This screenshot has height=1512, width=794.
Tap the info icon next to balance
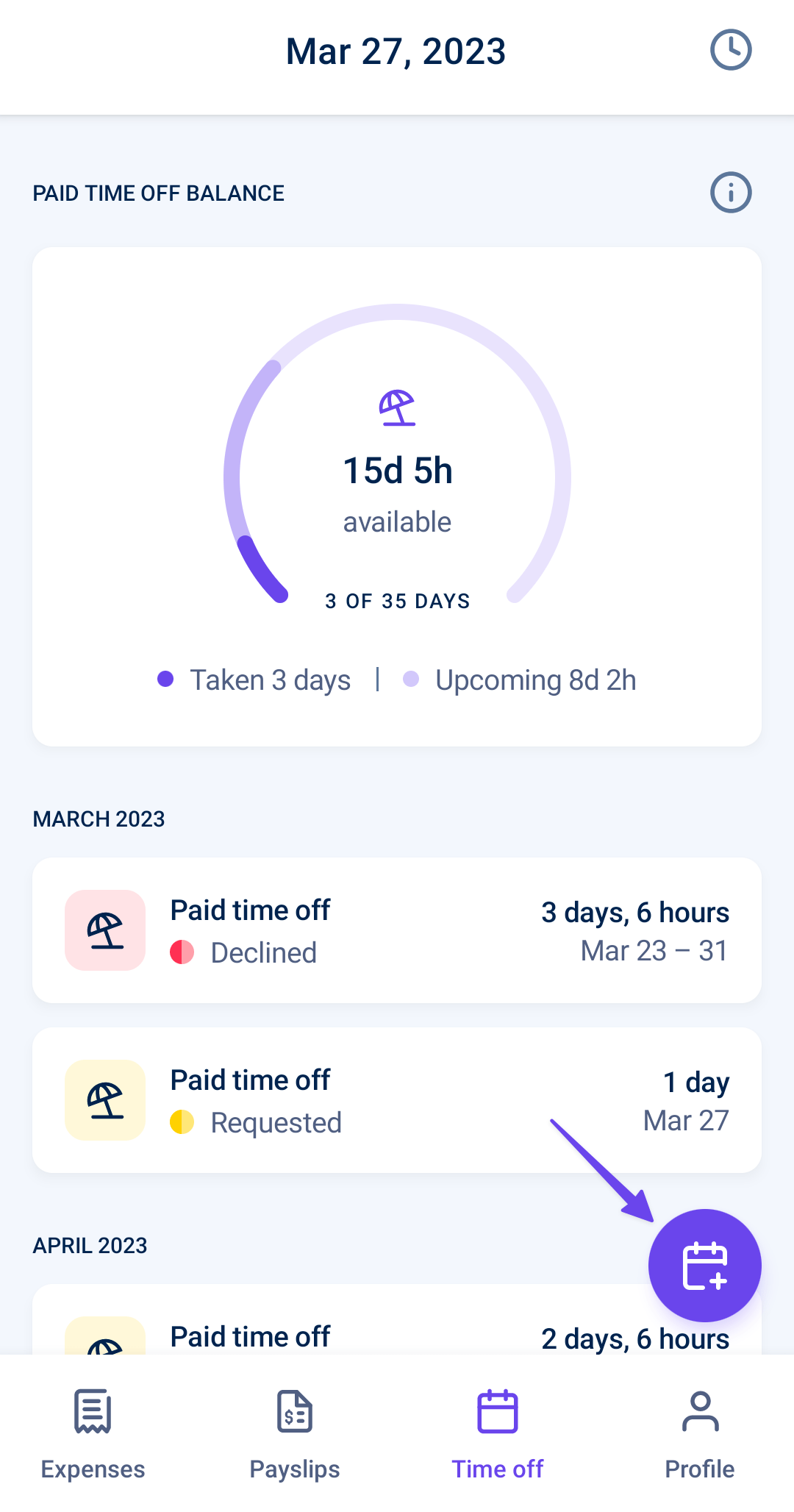click(x=730, y=192)
